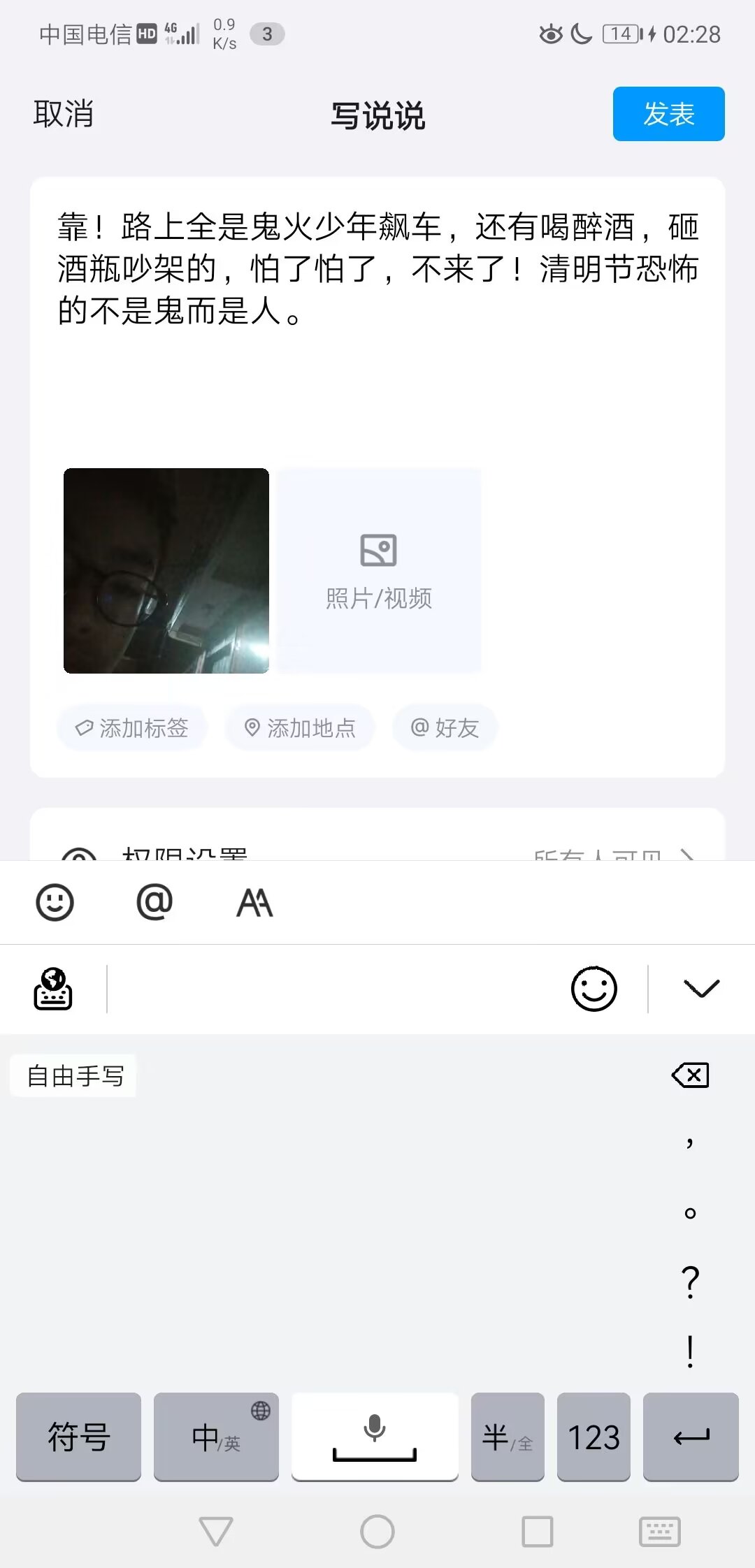755x1568 pixels.
Task: Select the 添加地点 chip
Action: tap(300, 728)
